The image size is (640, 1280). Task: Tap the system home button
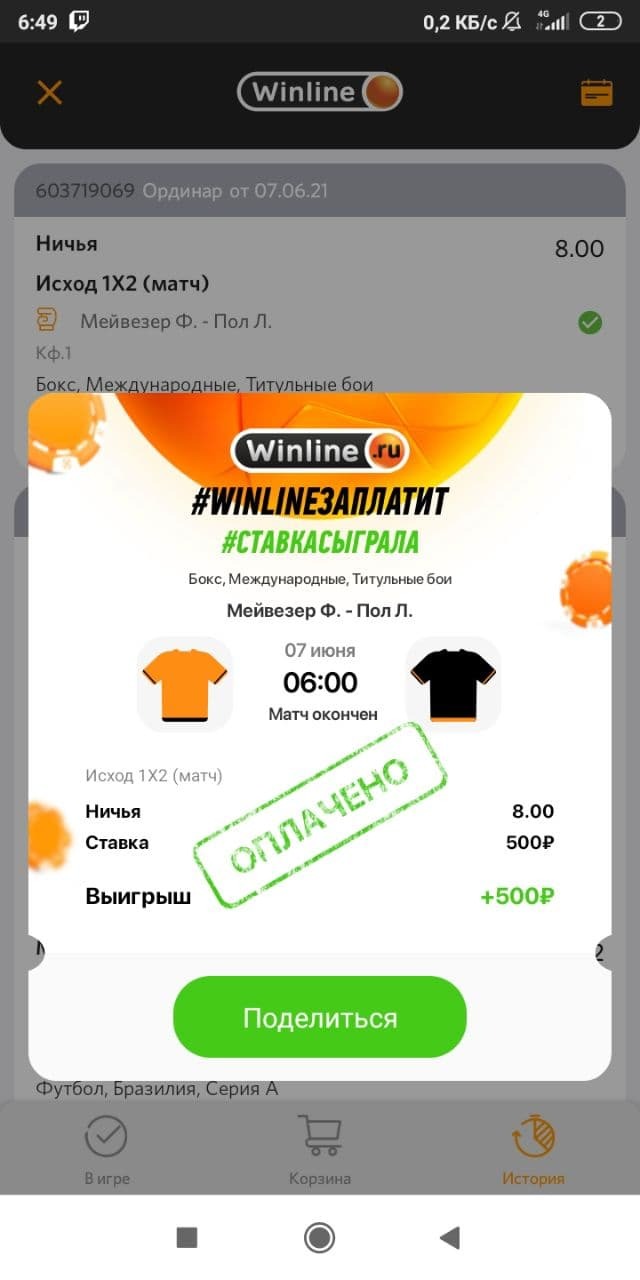click(x=319, y=1238)
